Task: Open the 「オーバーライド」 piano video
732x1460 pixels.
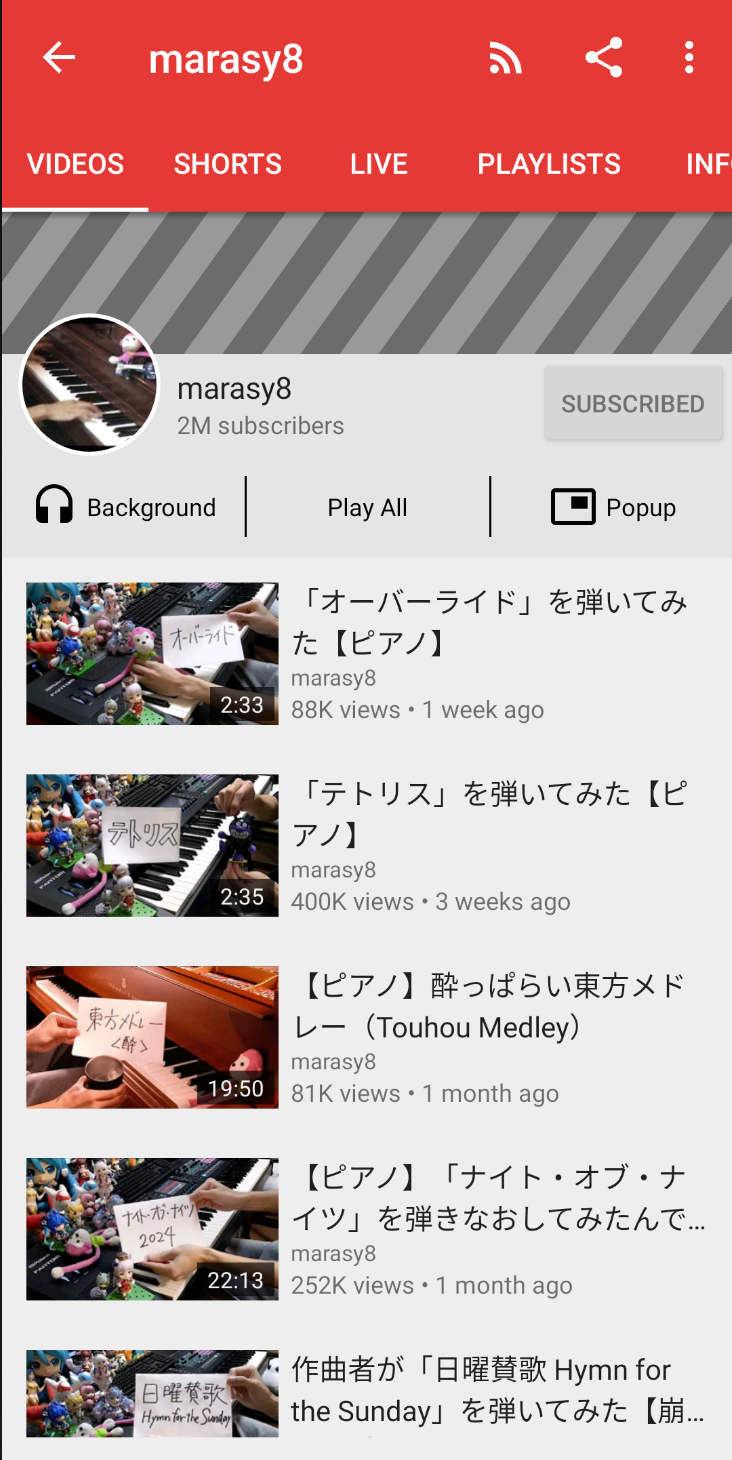Action: click(x=366, y=654)
